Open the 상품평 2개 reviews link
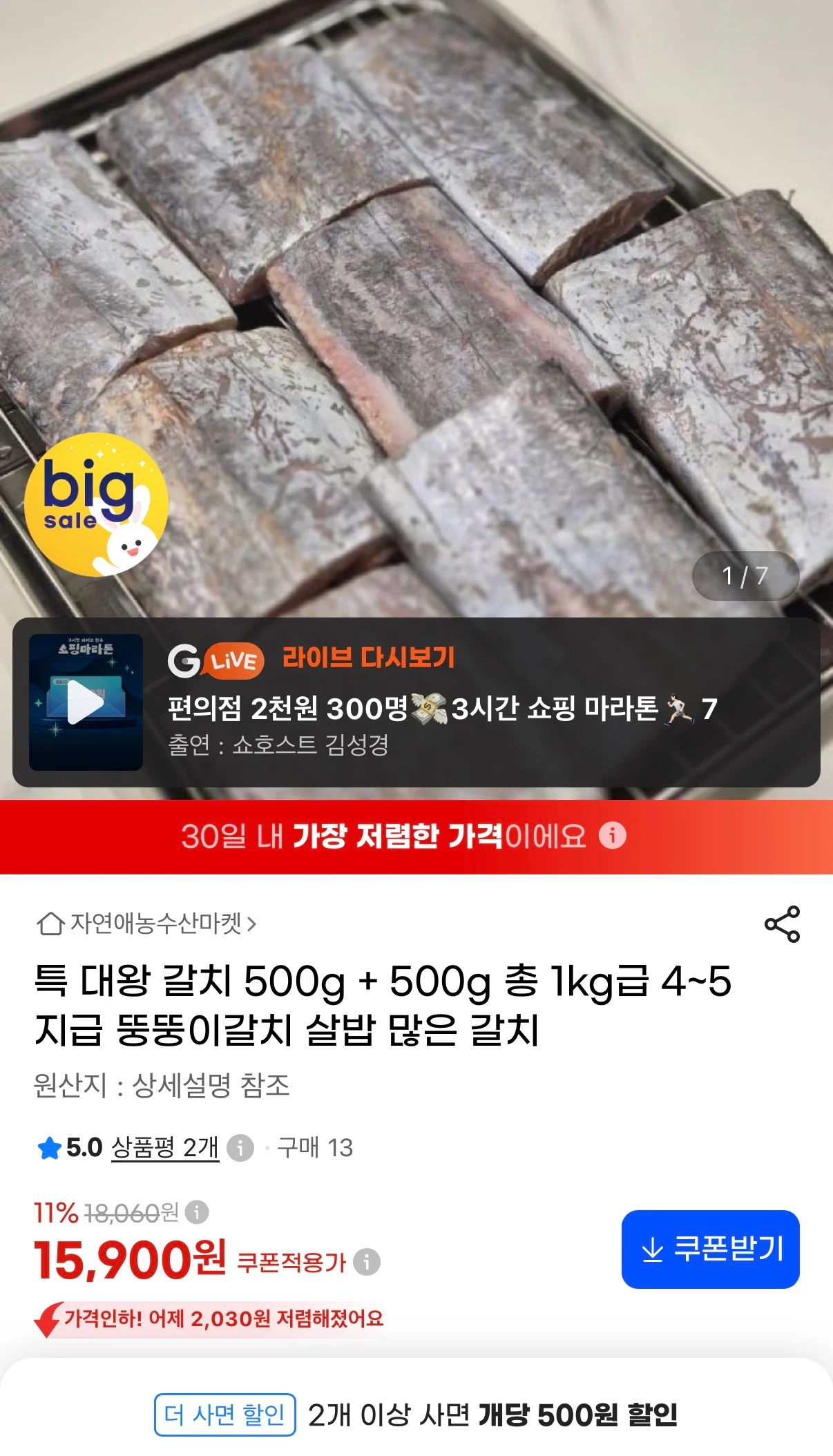 [164, 1148]
